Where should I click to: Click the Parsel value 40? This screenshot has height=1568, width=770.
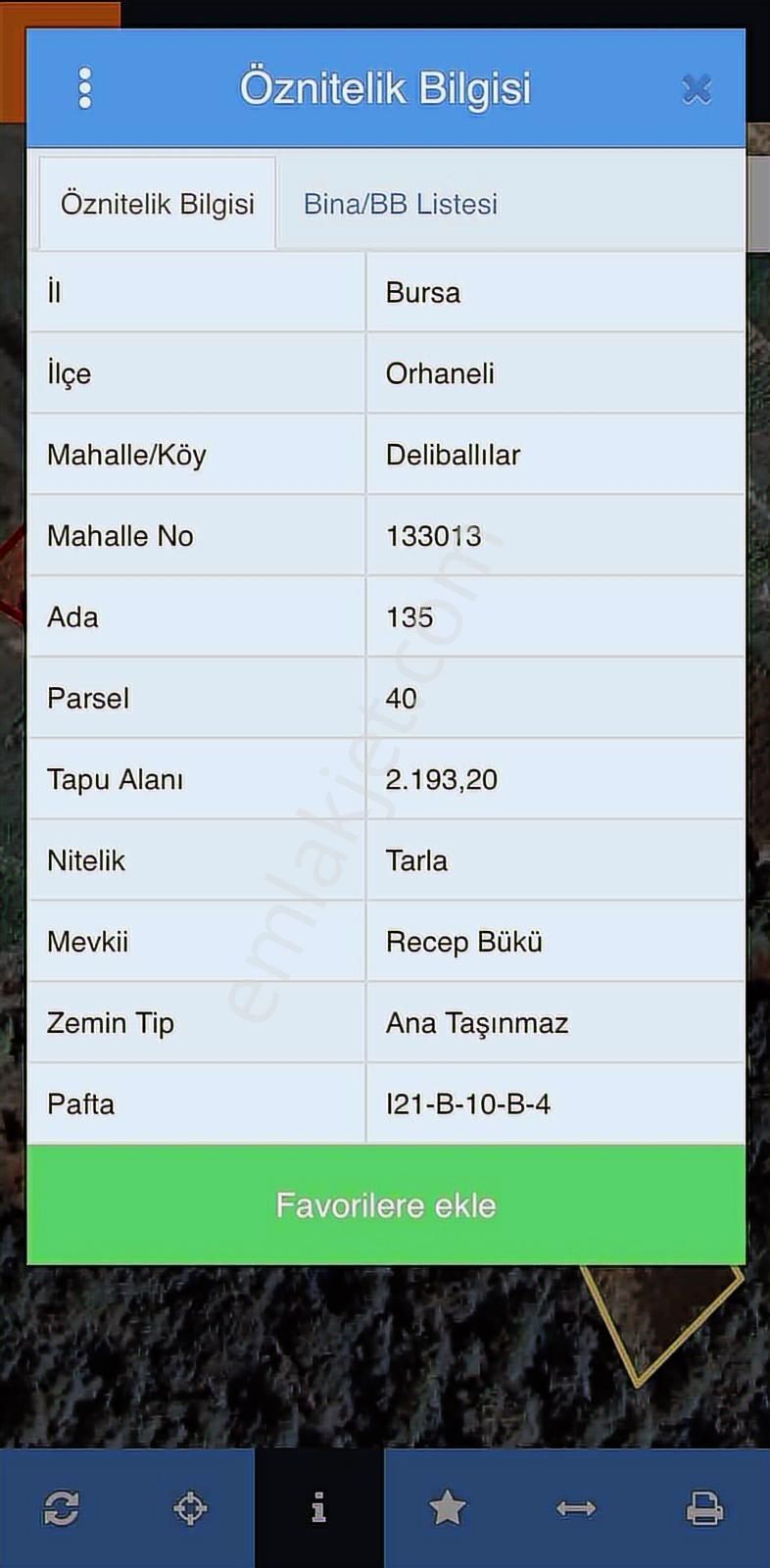(400, 699)
